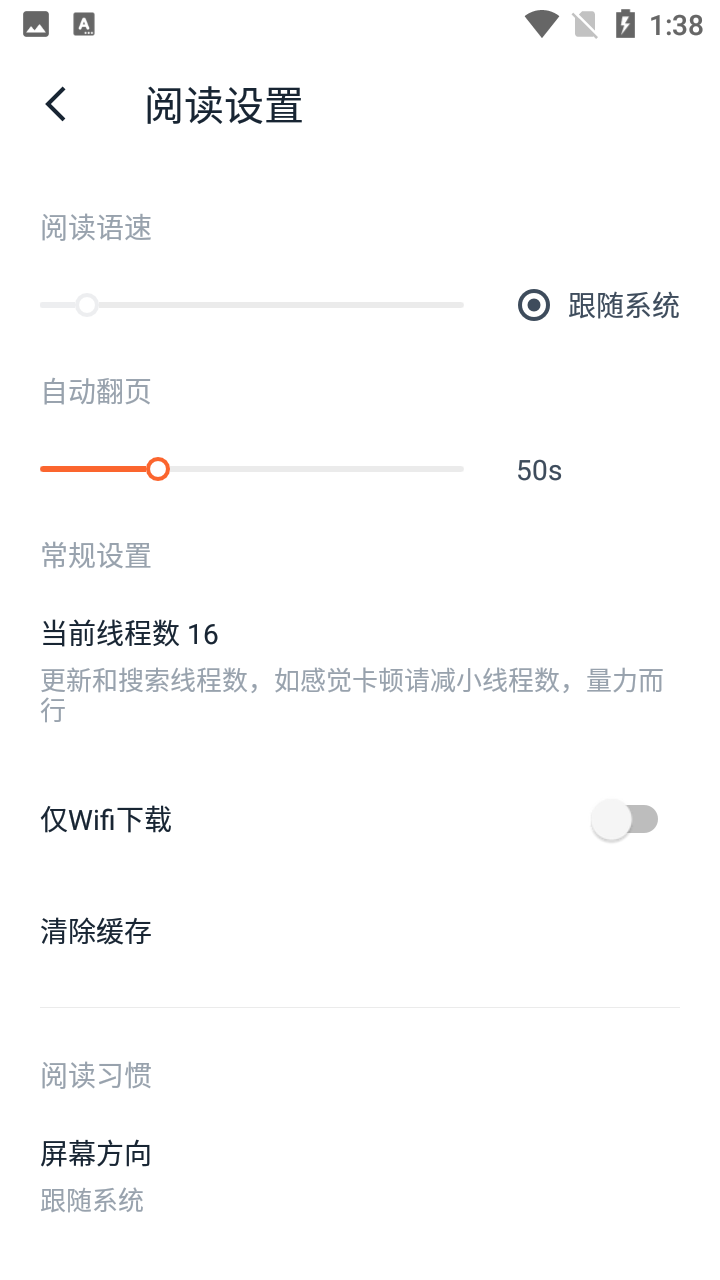Click the orange 自动翻页 slider thumb

(159, 468)
